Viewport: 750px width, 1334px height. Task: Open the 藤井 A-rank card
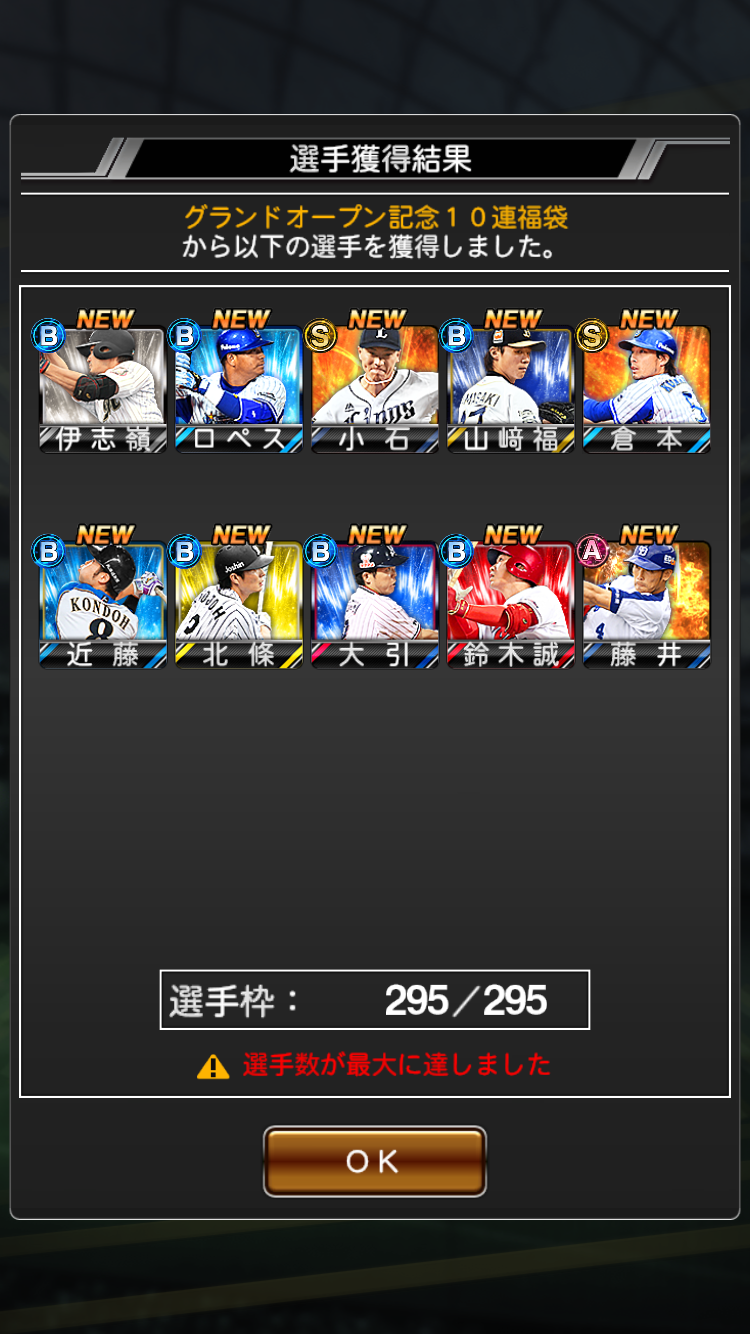[646, 605]
